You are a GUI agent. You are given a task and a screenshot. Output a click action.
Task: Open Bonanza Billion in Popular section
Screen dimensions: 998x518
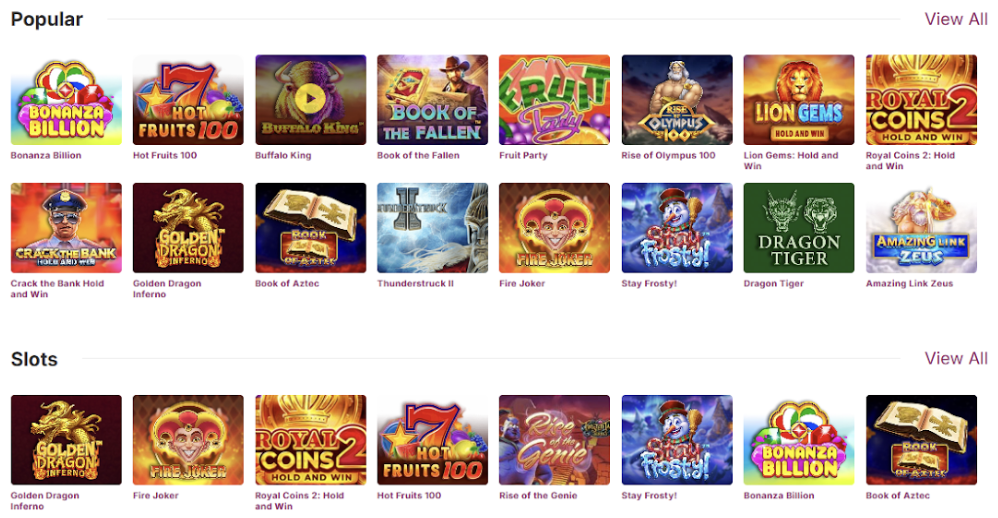[x=66, y=100]
